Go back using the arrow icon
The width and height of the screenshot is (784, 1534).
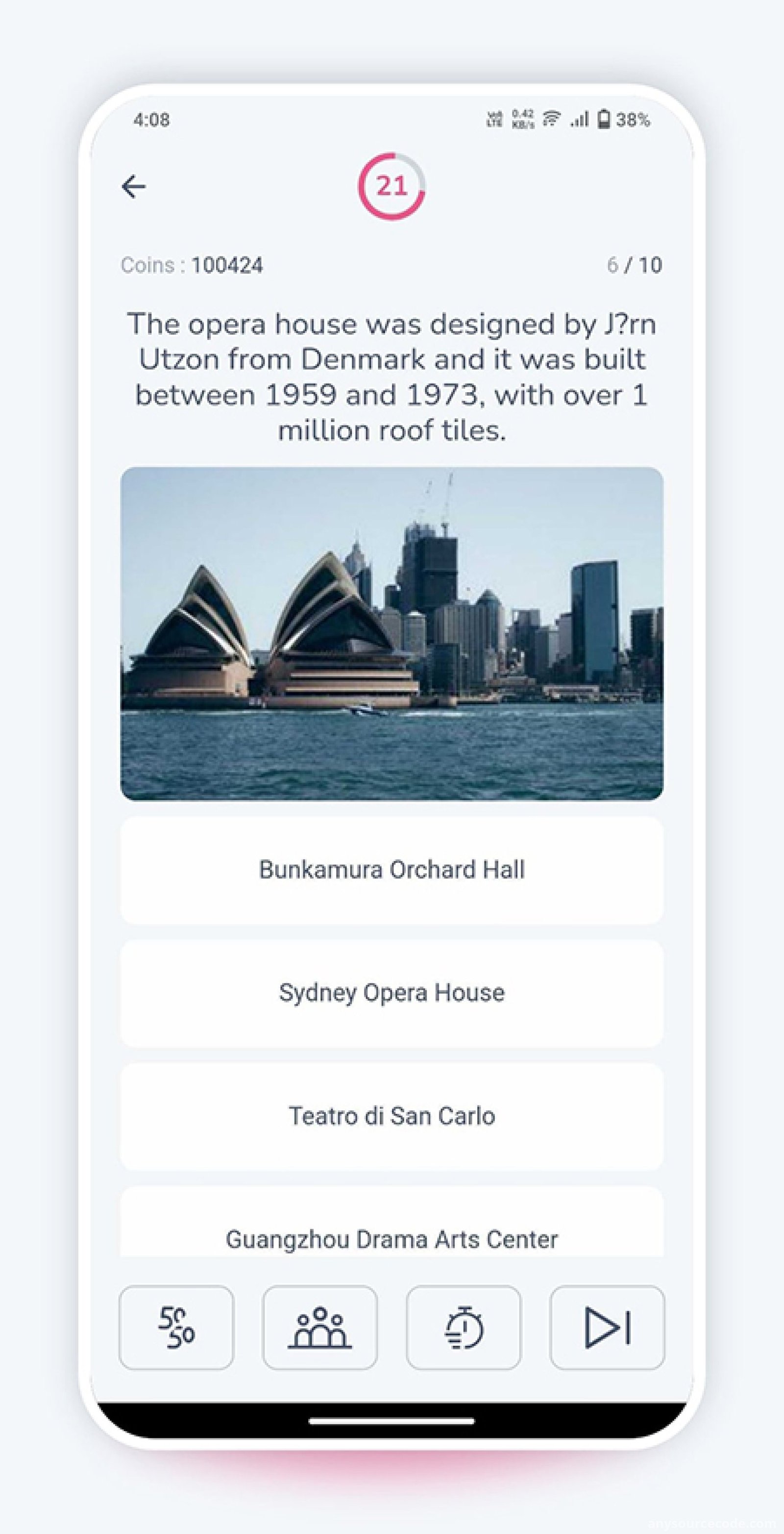[x=133, y=186]
